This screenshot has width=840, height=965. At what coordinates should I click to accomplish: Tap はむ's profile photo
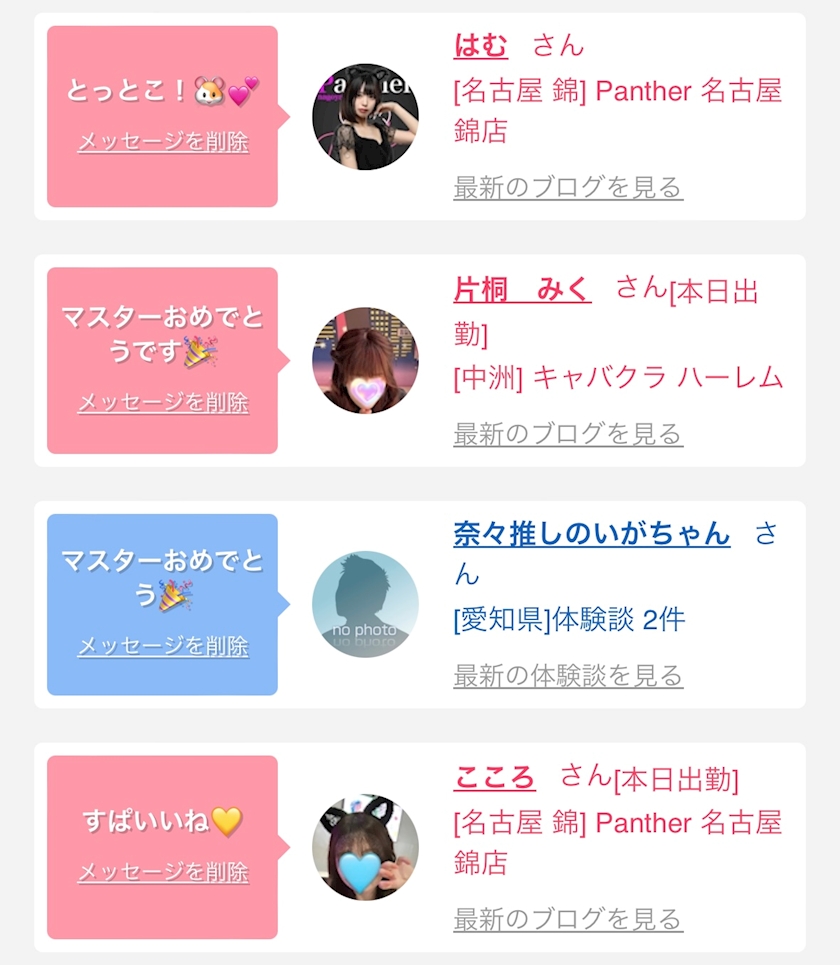366,116
